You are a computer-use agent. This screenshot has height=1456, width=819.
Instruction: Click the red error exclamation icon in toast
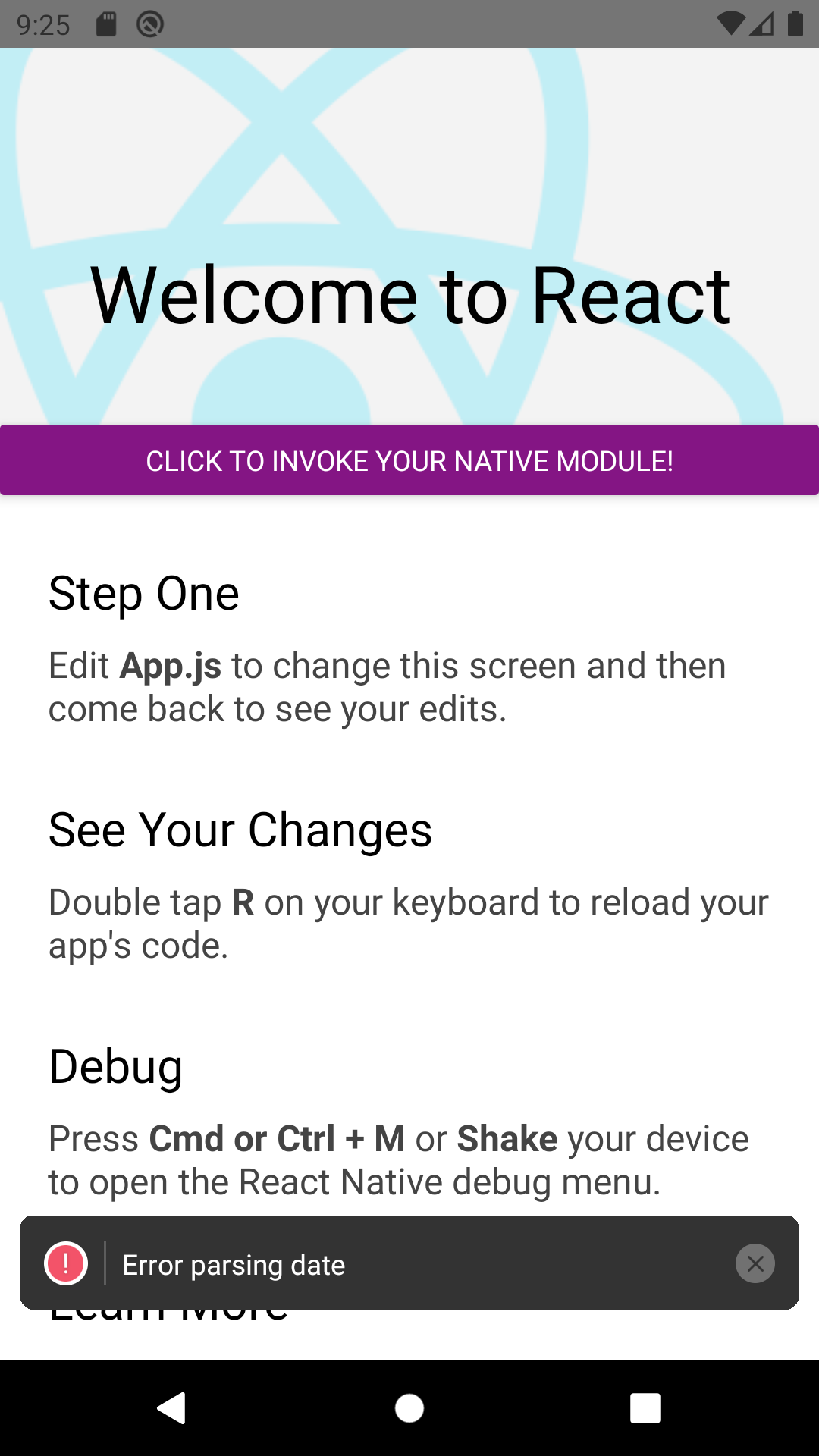coord(66,1264)
